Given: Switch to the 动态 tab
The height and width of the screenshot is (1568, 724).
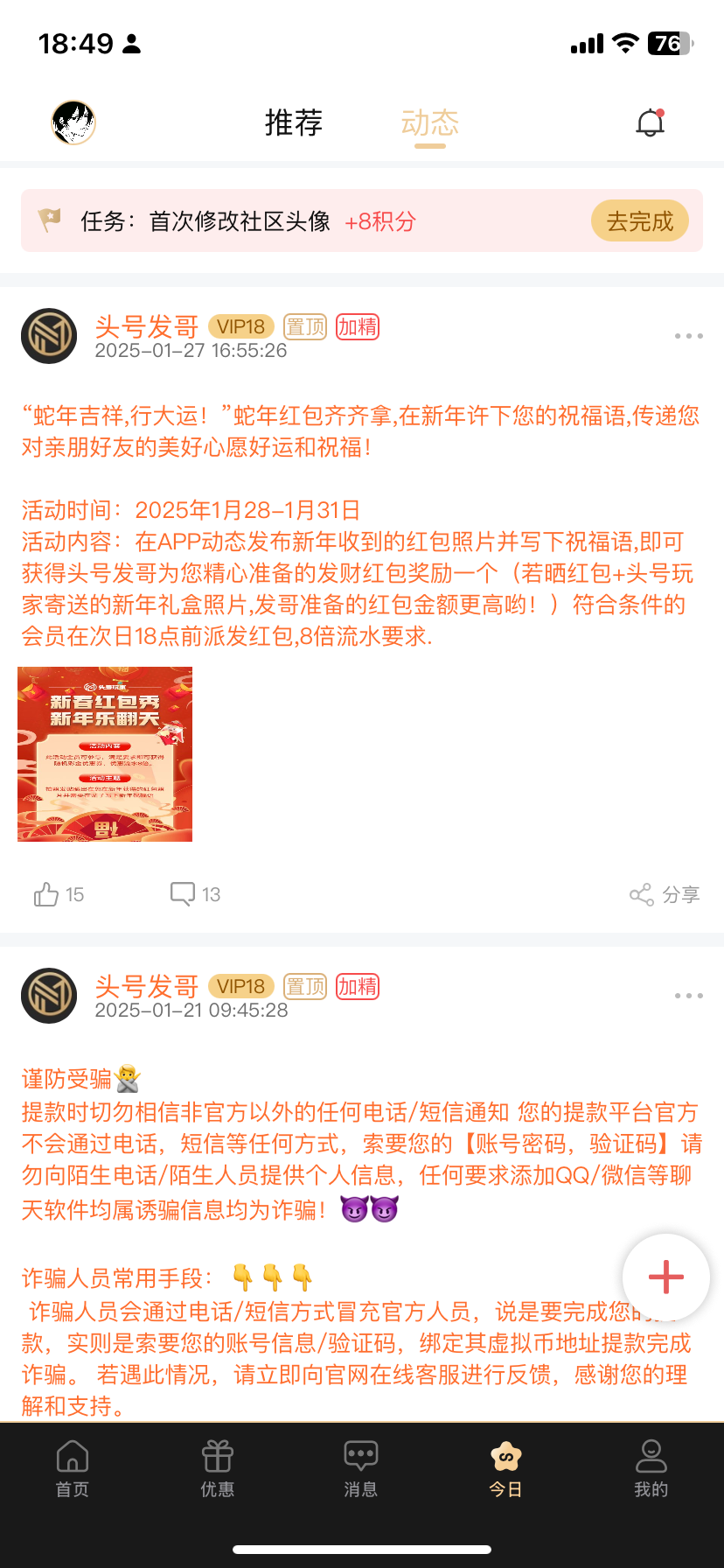Looking at the screenshot, I should 429,122.
